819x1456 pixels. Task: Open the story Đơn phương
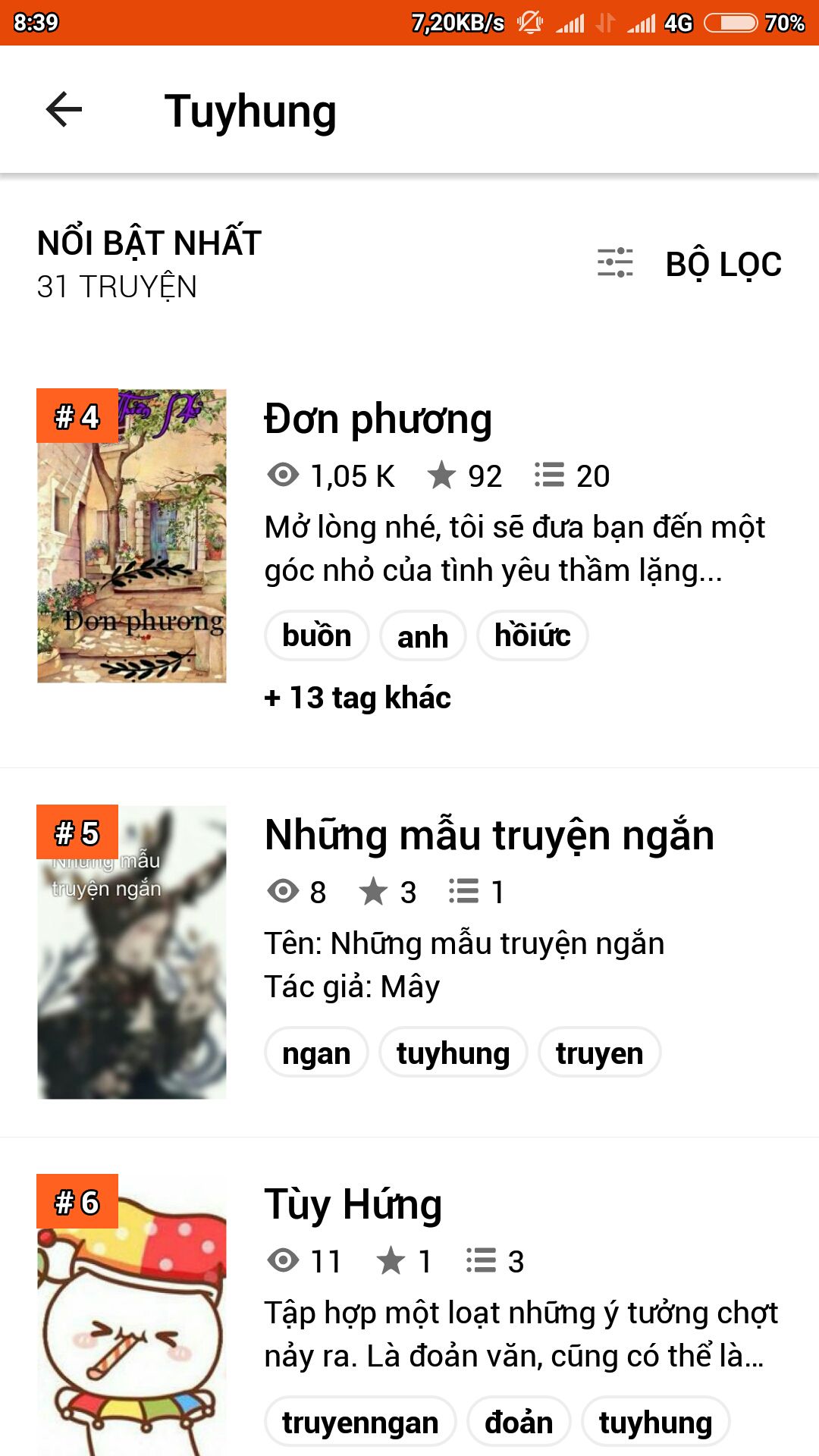pyautogui.click(x=378, y=419)
